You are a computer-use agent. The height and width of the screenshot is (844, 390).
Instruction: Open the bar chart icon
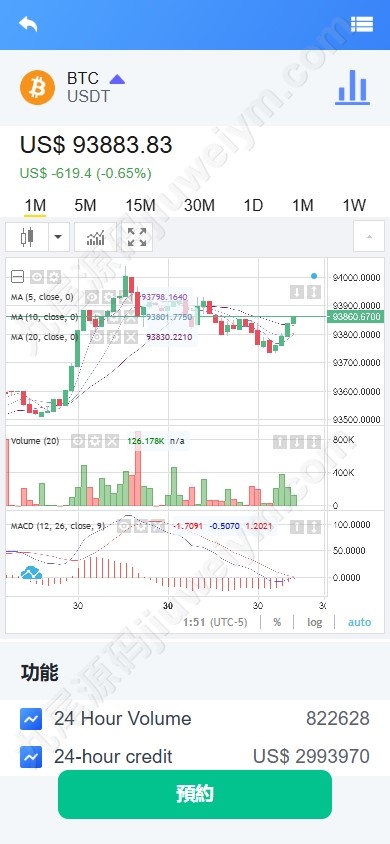352,87
